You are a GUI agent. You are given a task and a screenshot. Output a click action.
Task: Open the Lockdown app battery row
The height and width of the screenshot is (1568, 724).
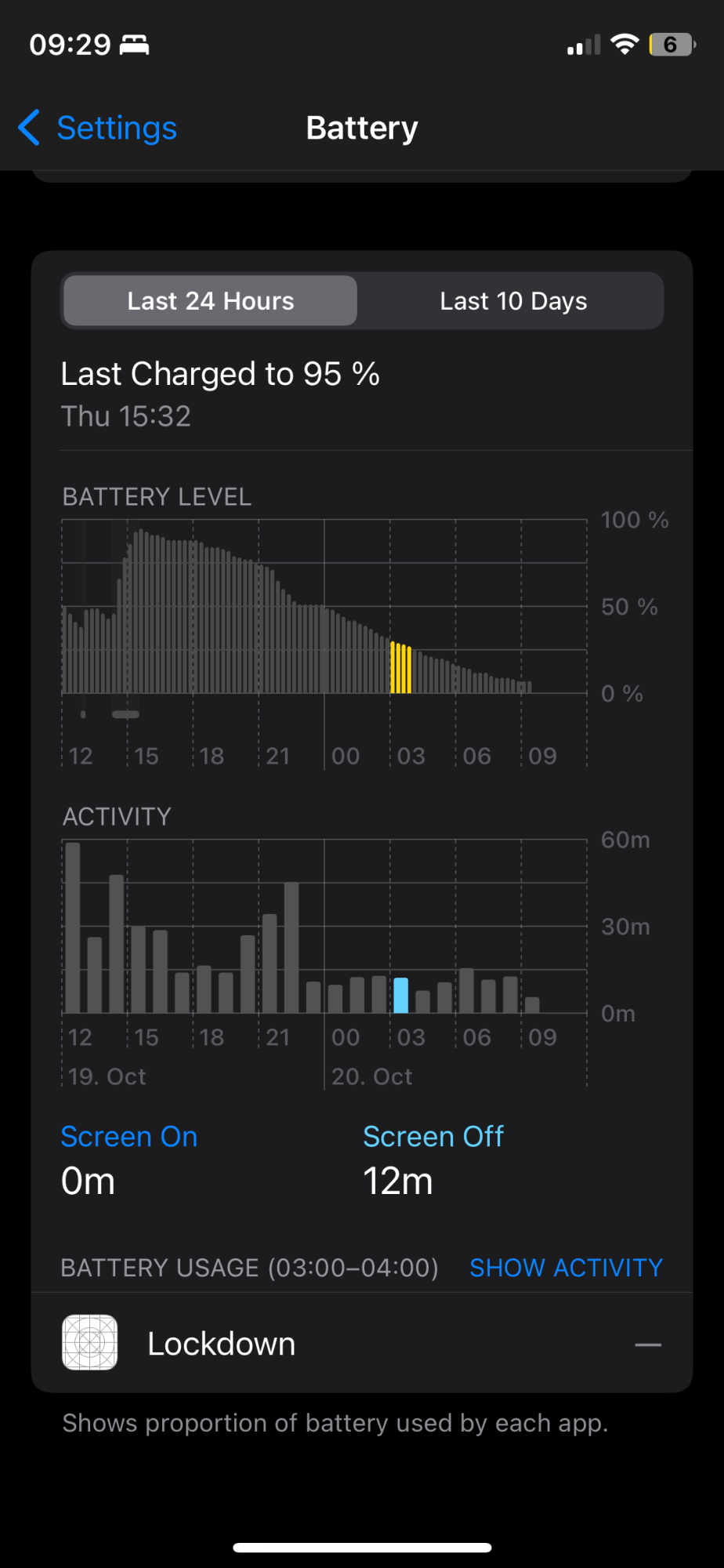coord(362,1344)
